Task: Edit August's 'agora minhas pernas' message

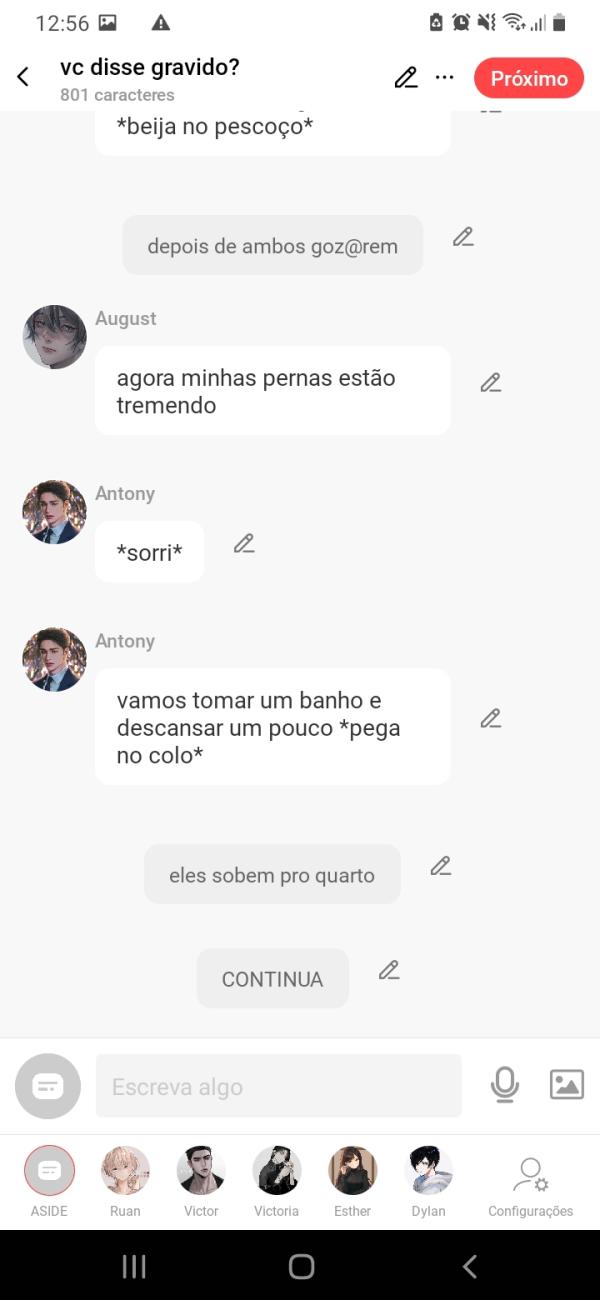Action: click(x=490, y=382)
